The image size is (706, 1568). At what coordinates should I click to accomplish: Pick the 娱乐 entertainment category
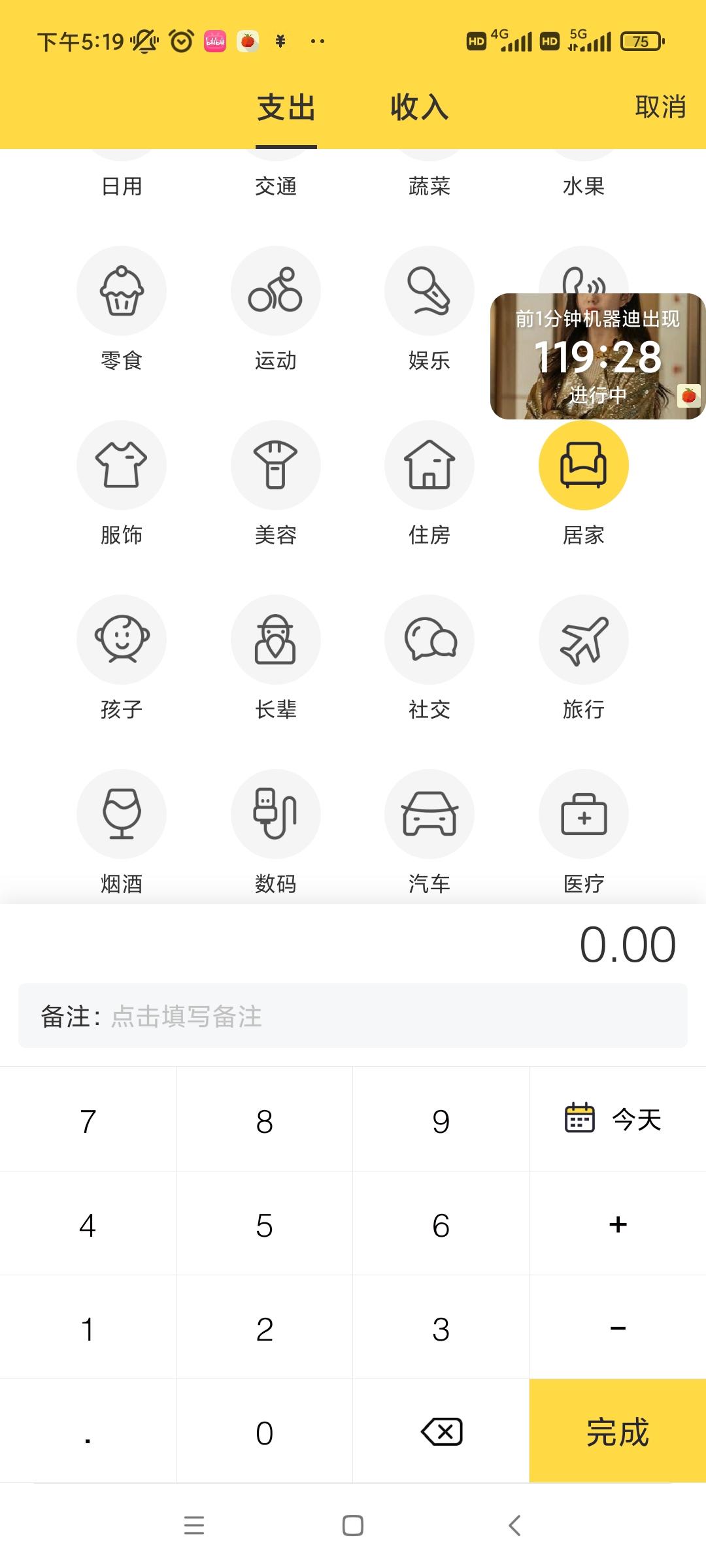click(429, 291)
